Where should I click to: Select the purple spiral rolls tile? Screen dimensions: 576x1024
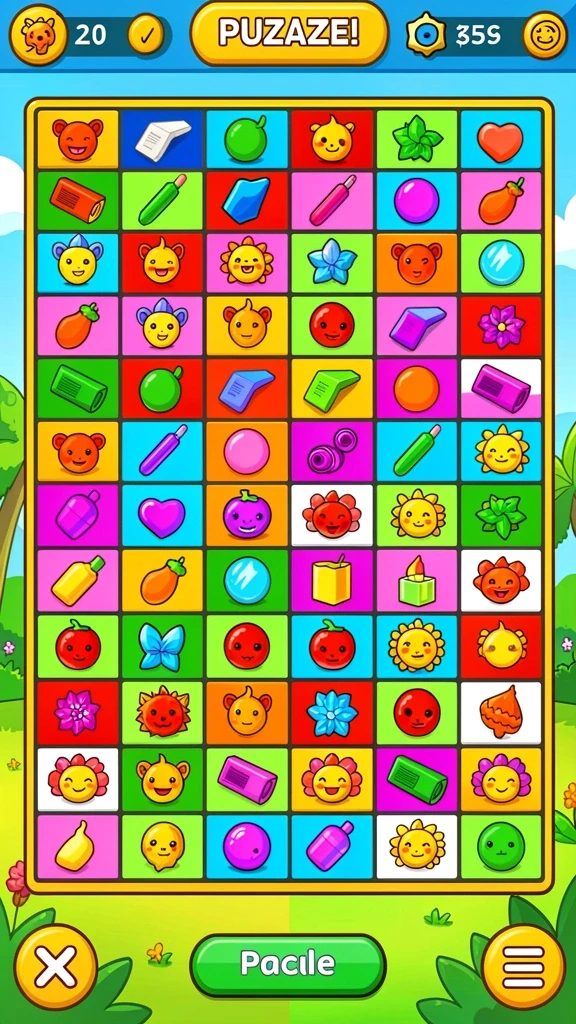pos(332,451)
